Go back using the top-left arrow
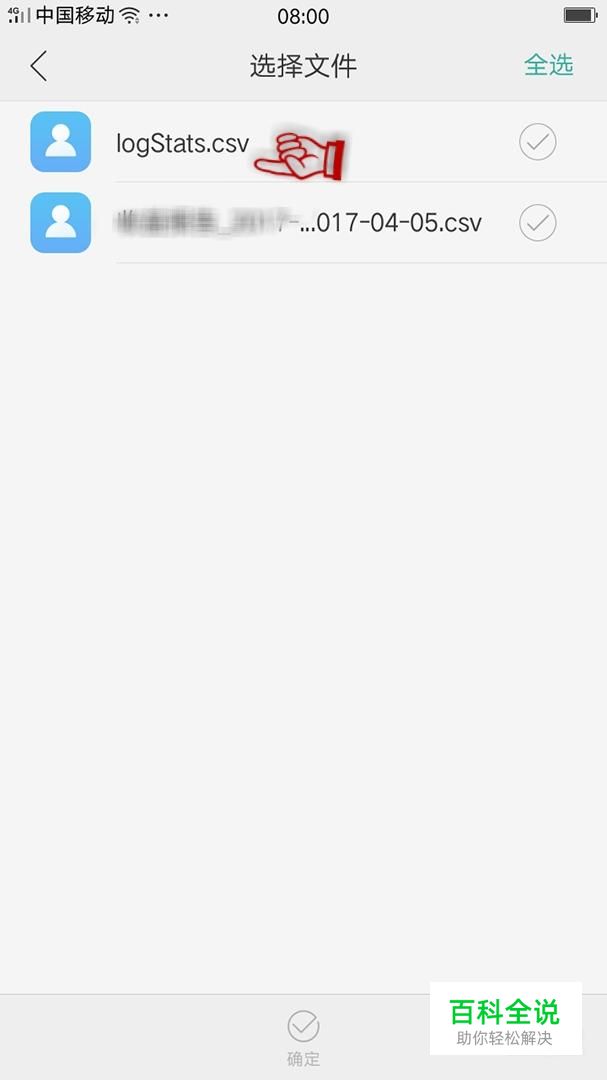Image resolution: width=607 pixels, height=1080 pixels. point(39,66)
